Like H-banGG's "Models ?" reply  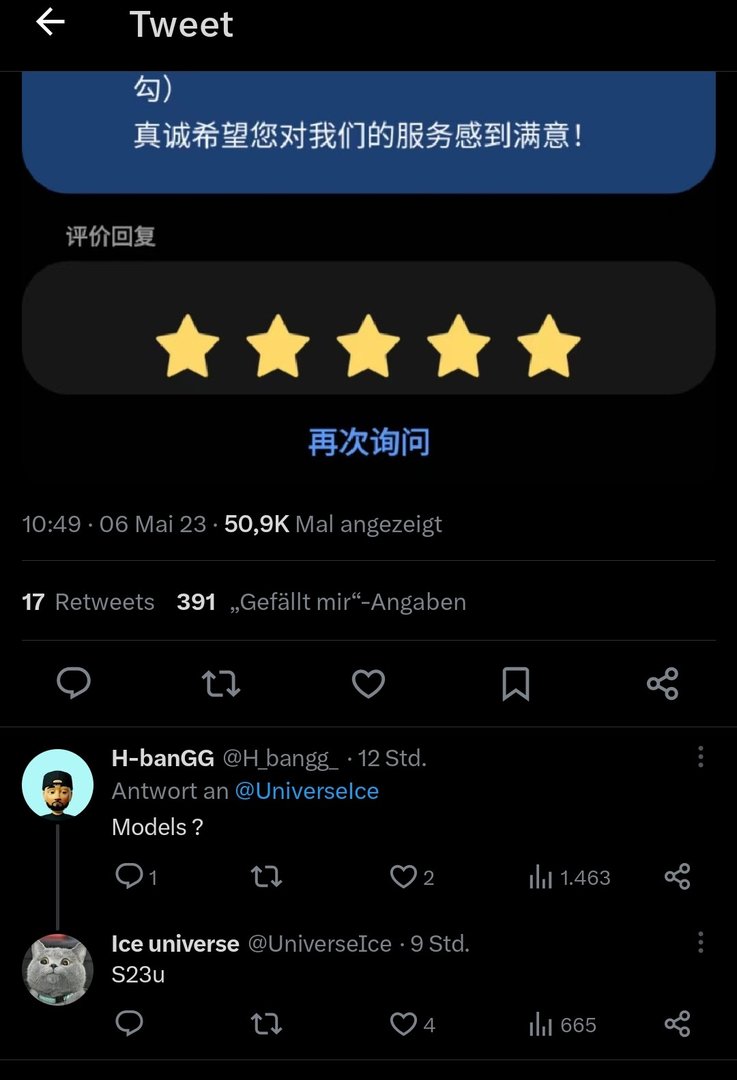(404, 877)
